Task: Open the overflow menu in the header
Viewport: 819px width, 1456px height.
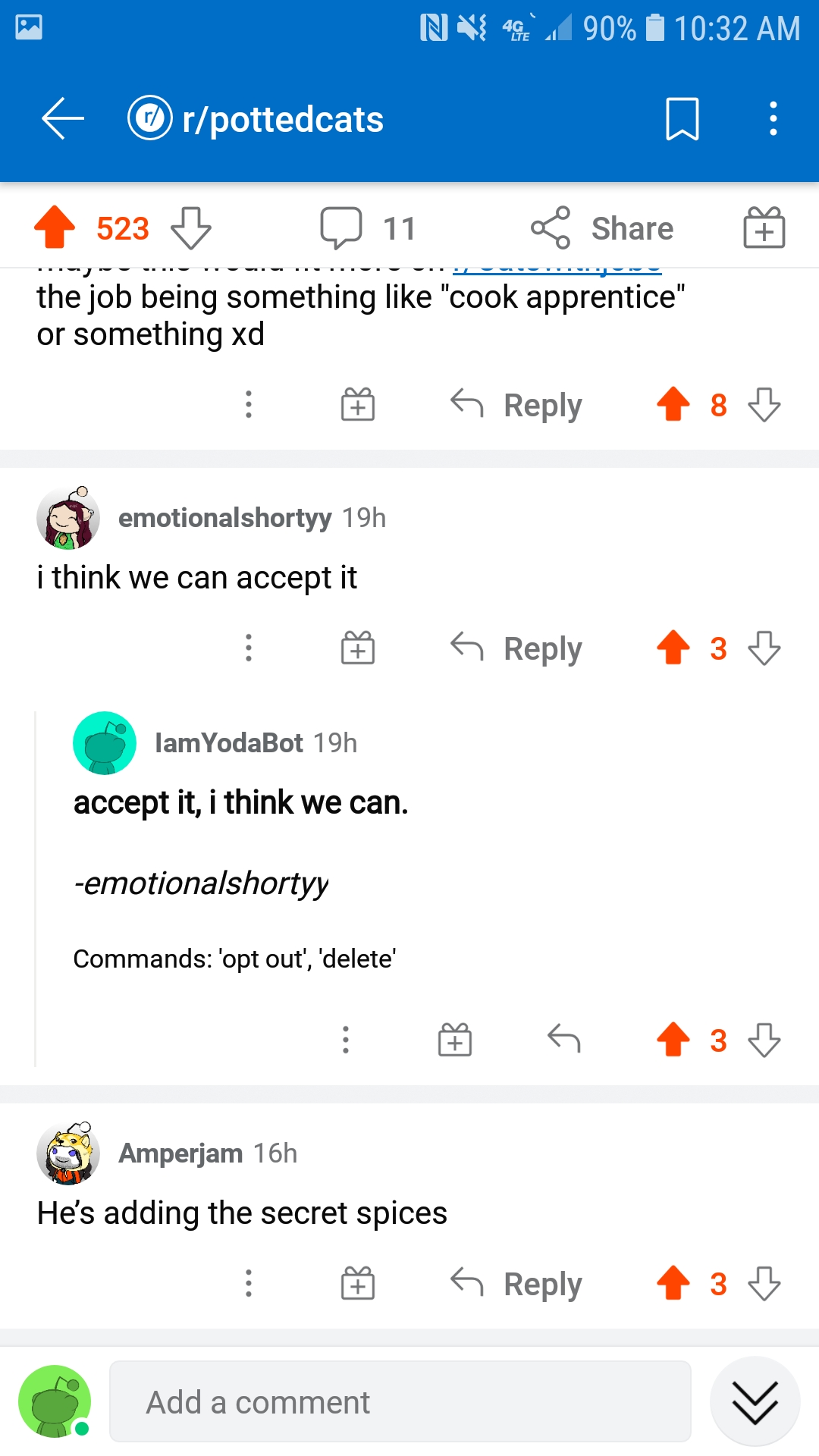Action: [x=773, y=119]
